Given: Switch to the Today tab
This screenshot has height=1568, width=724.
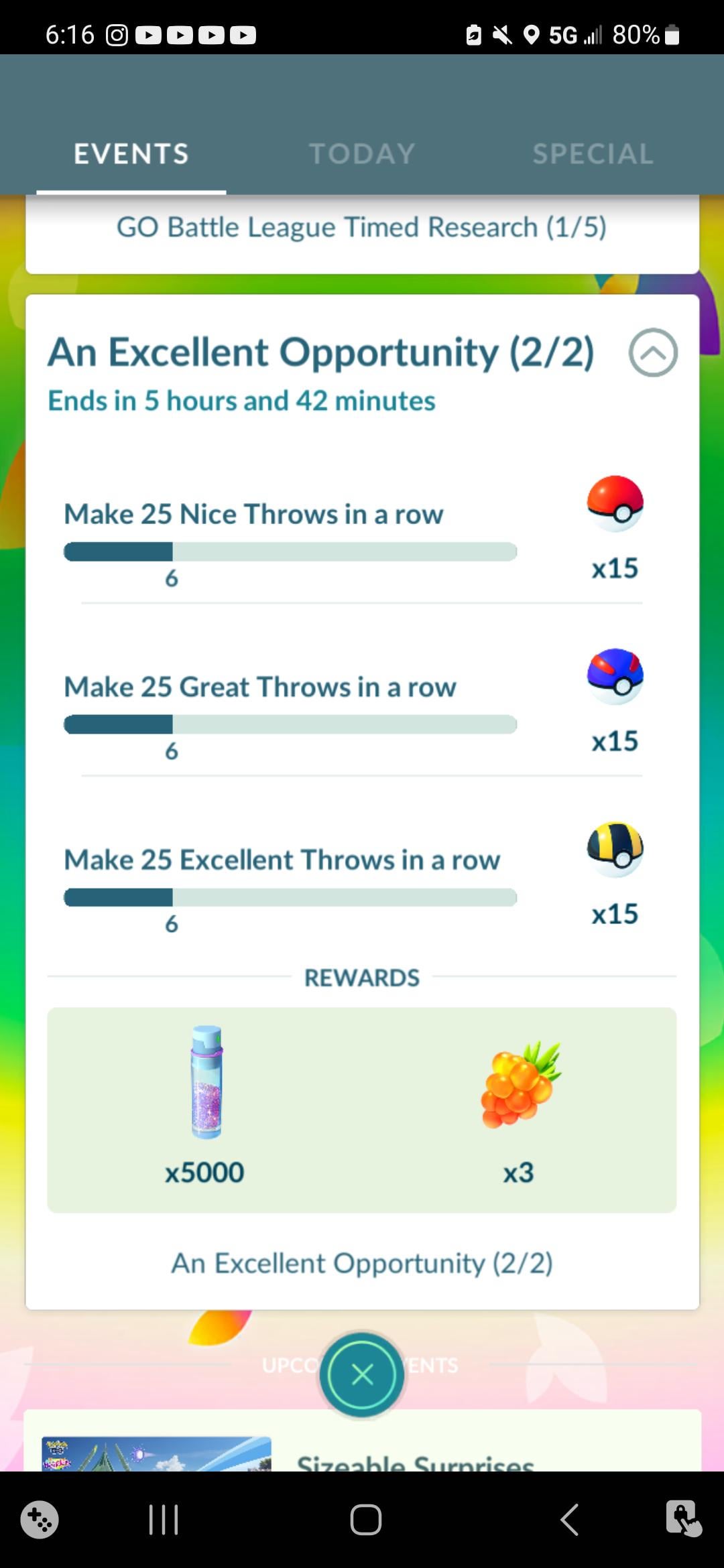Looking at the screenshot, I should (362, 153).
